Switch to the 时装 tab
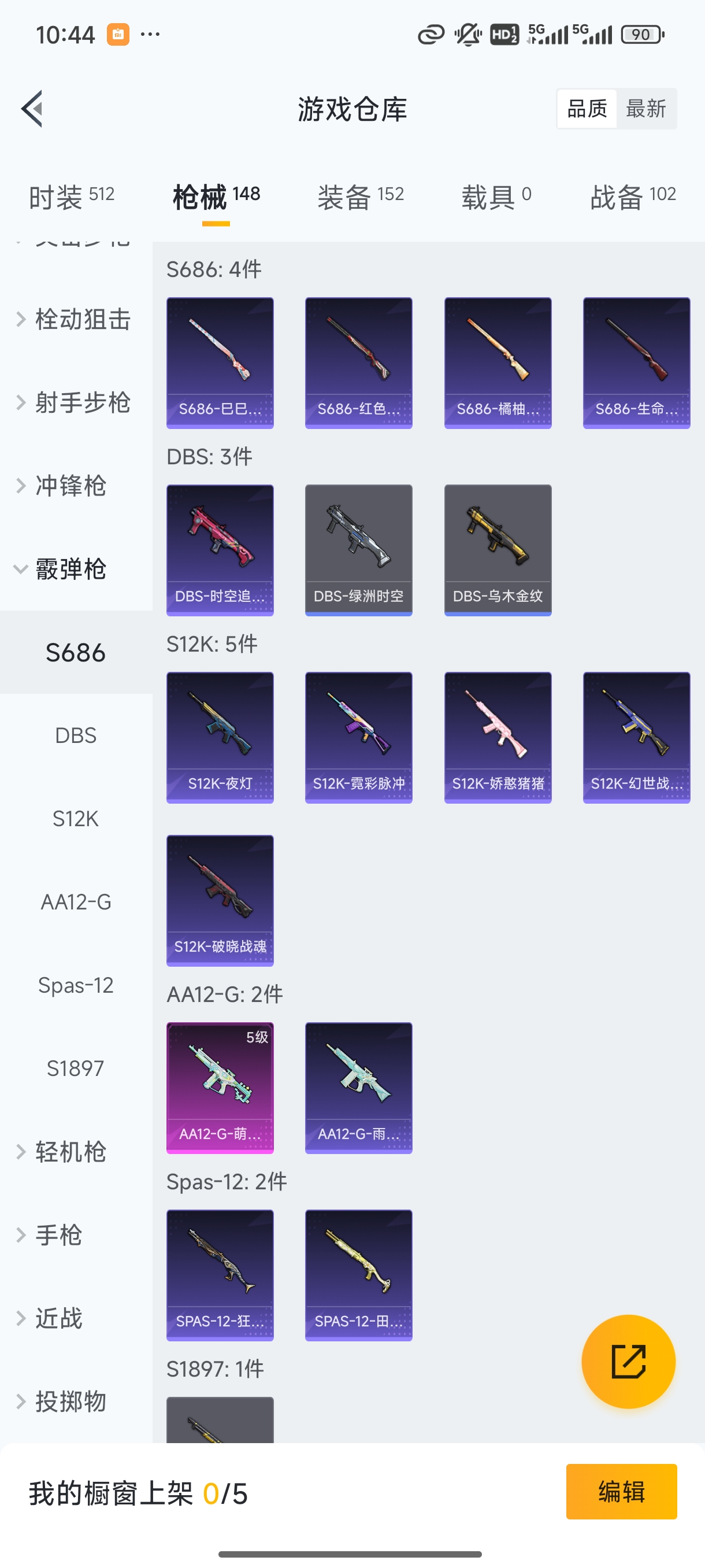Screen dimensions: 705x1568 point(71,197)
